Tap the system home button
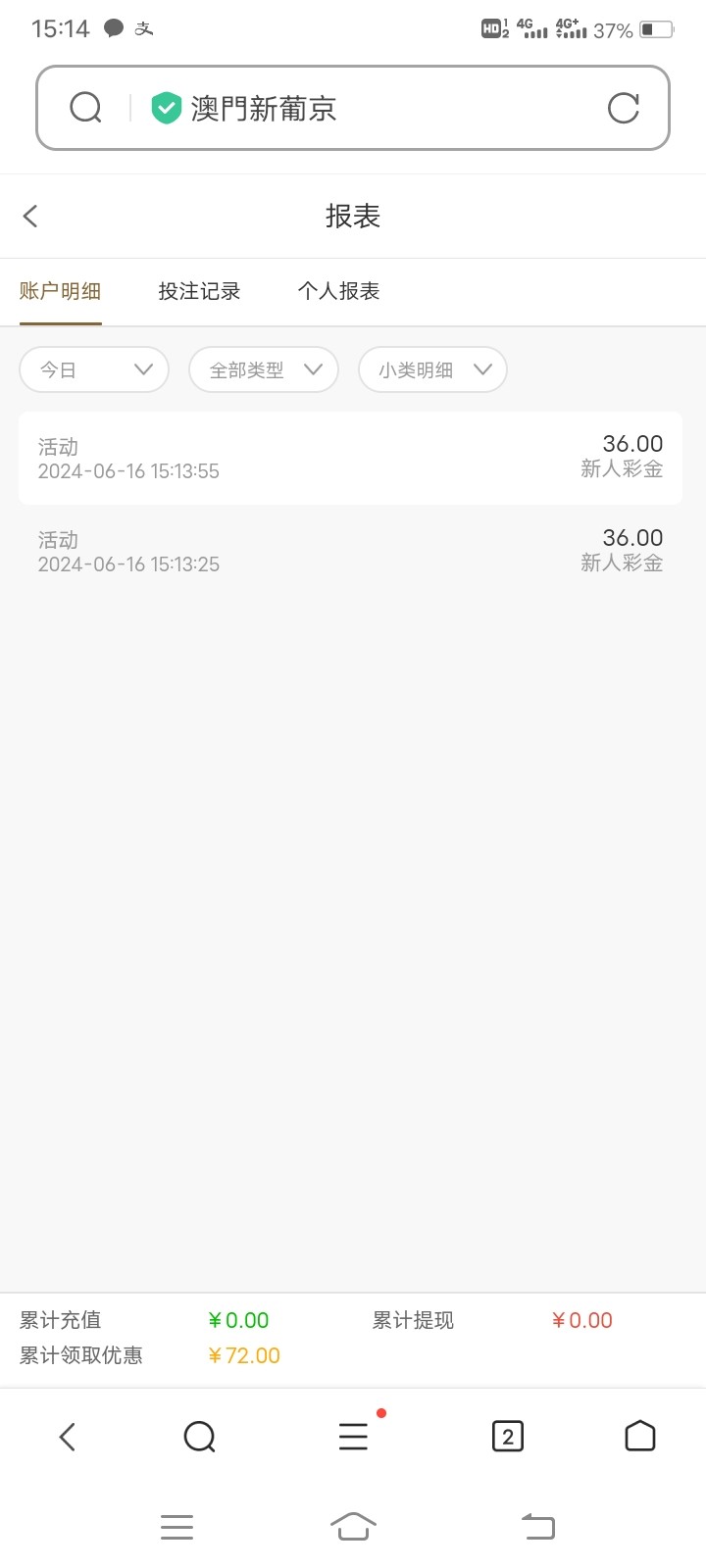Screen dimensions: 706x1568 [353, 1527]
